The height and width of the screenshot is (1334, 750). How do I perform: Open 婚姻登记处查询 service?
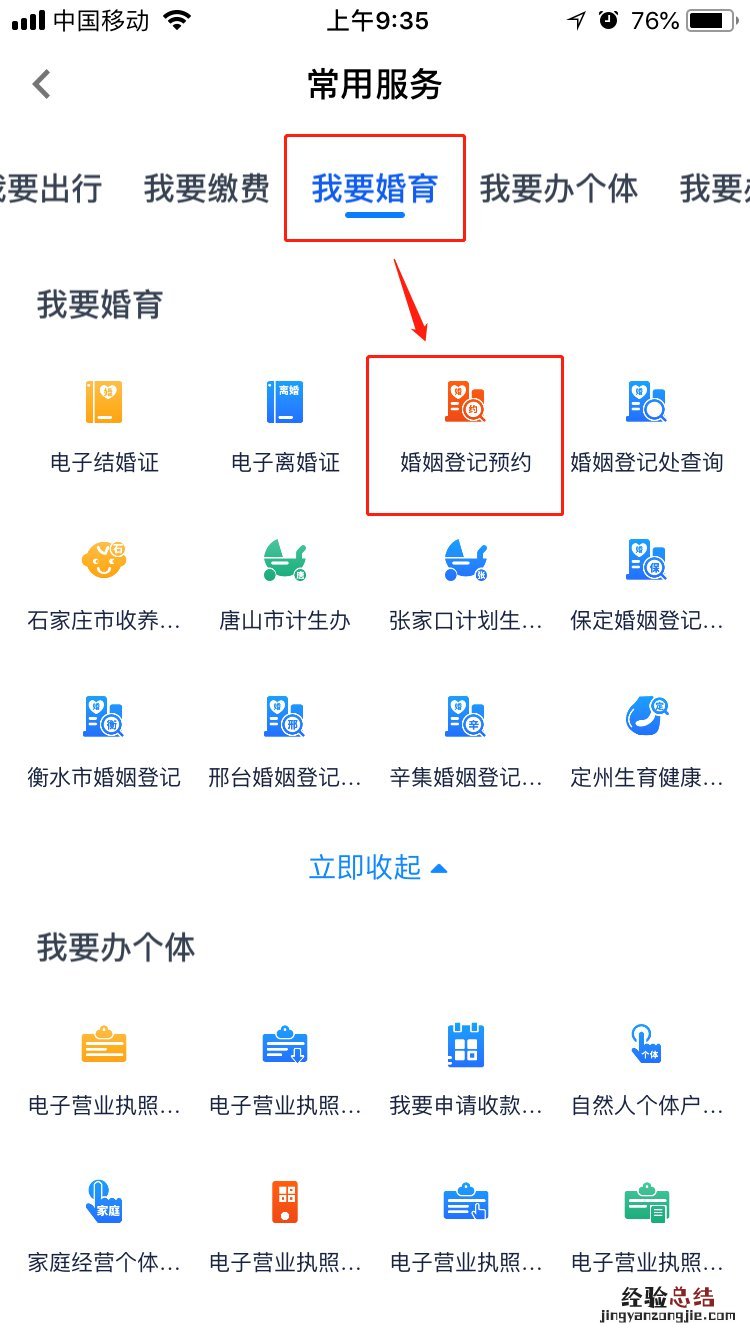pos(646,425)
